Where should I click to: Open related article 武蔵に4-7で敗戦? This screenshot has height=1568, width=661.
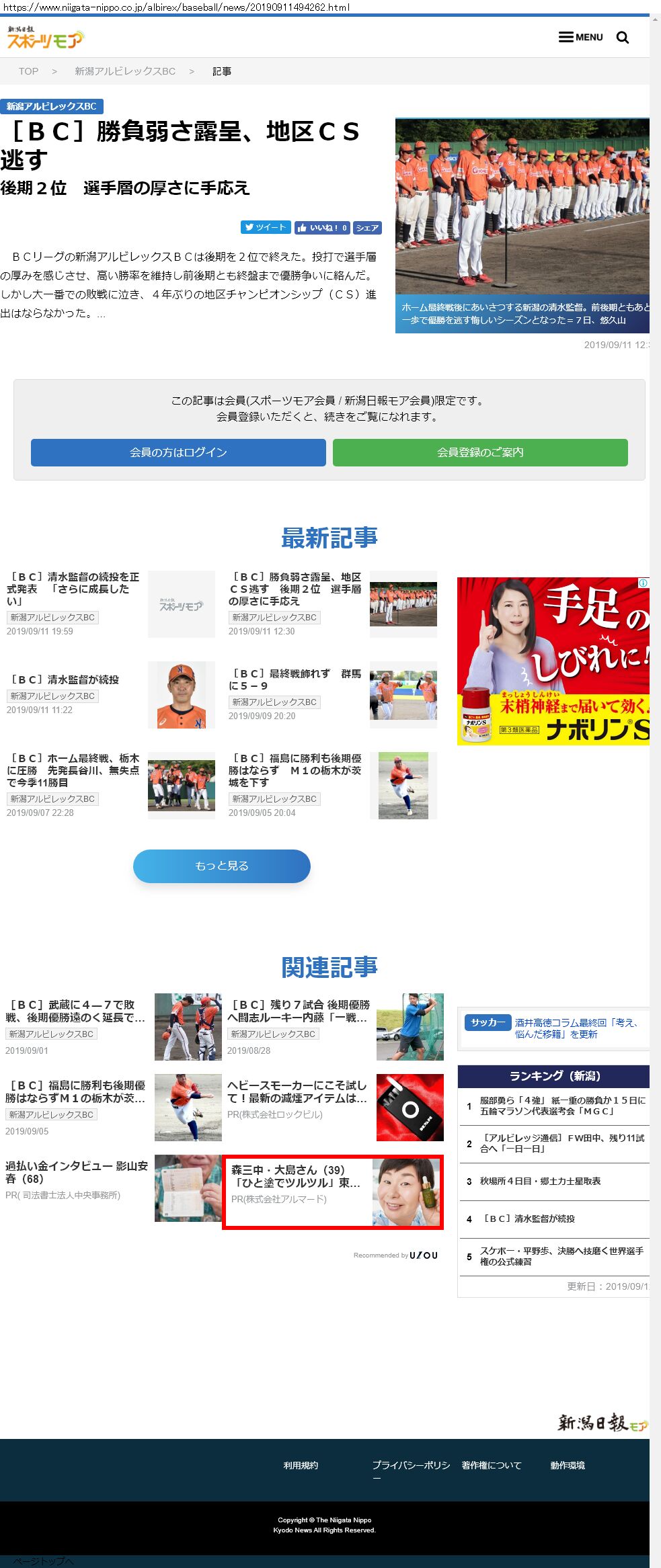point(75,1011)
